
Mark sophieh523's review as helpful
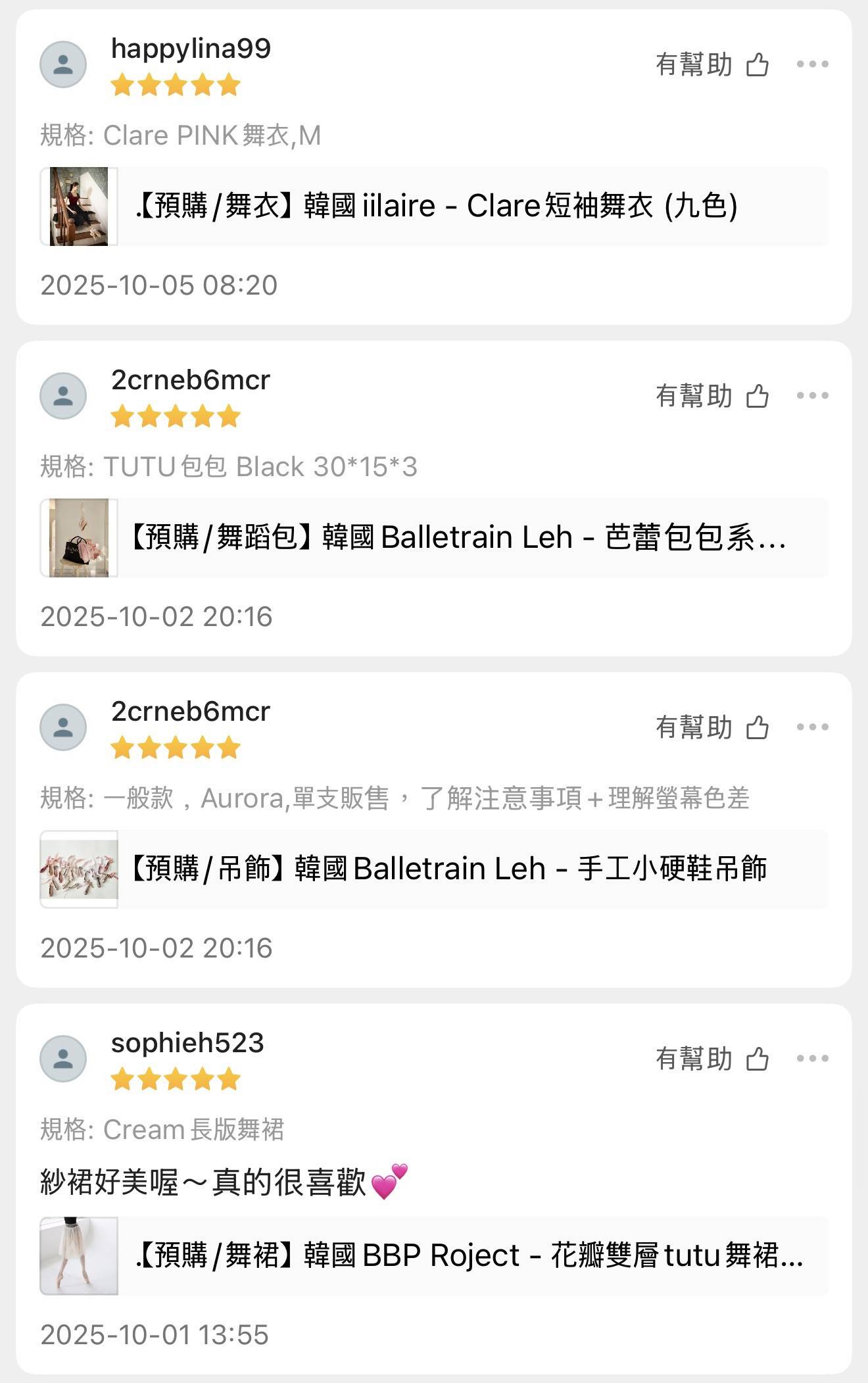coord(712,1059)
